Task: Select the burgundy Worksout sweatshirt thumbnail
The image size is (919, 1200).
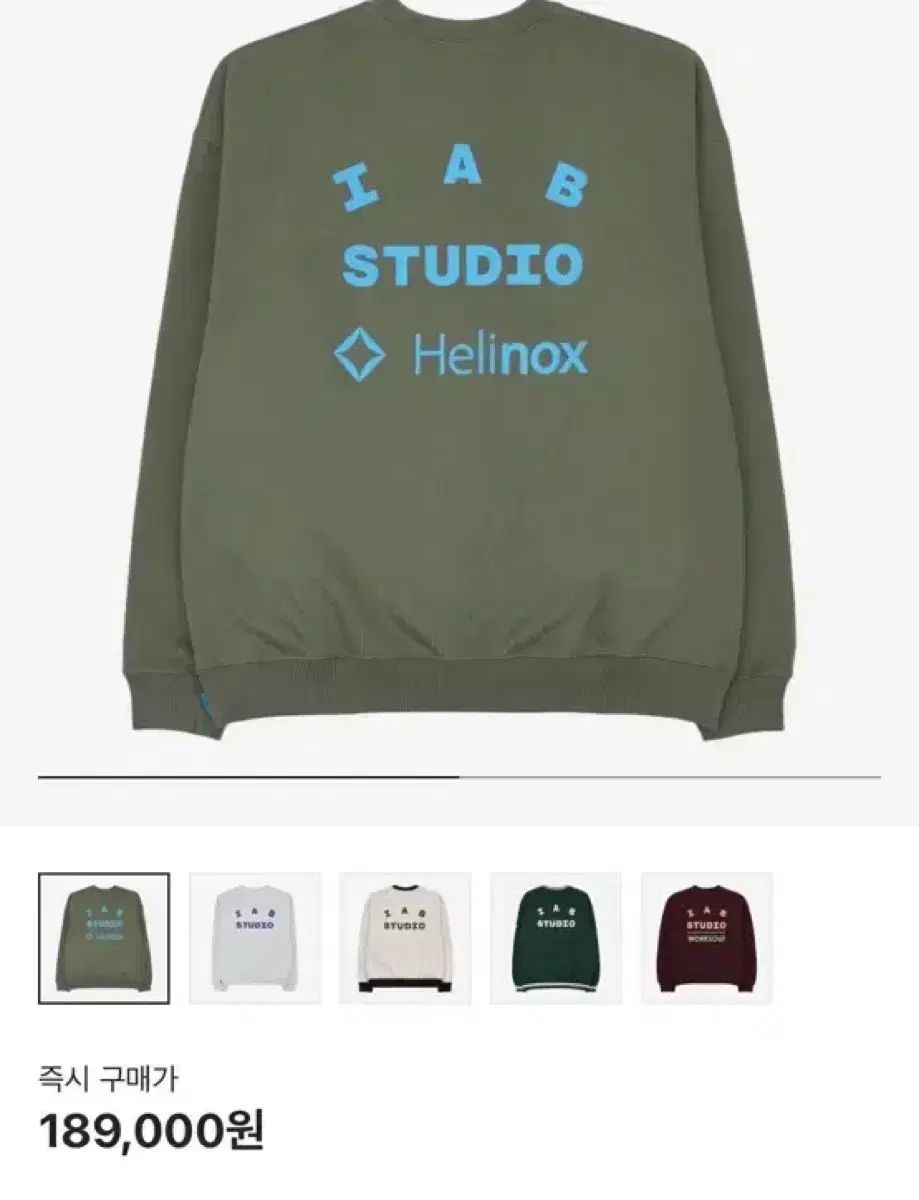Action: coord(707,938)
